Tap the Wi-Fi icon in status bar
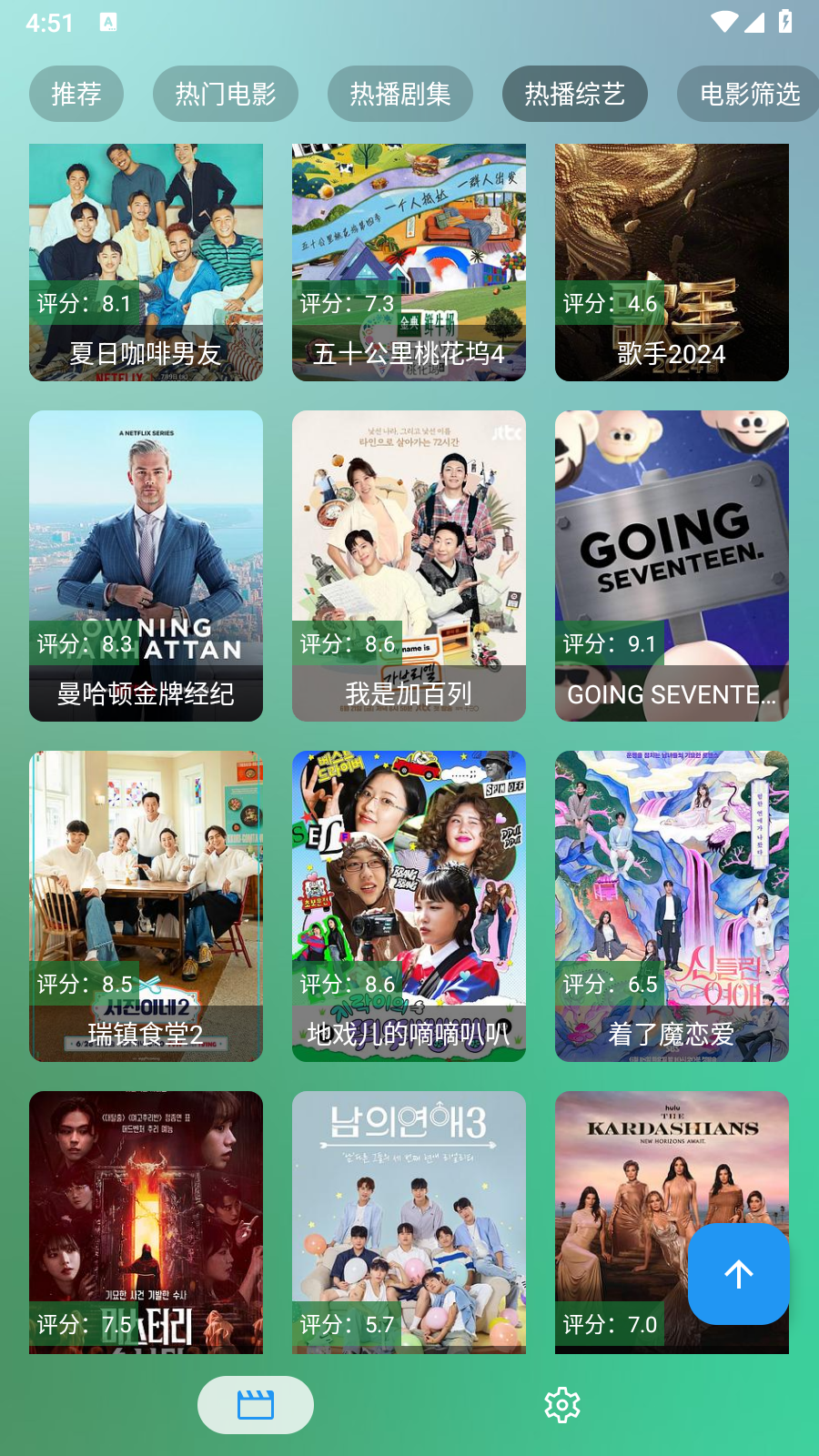Screen dimensions: 819x1456 click(x=723, y=20)
